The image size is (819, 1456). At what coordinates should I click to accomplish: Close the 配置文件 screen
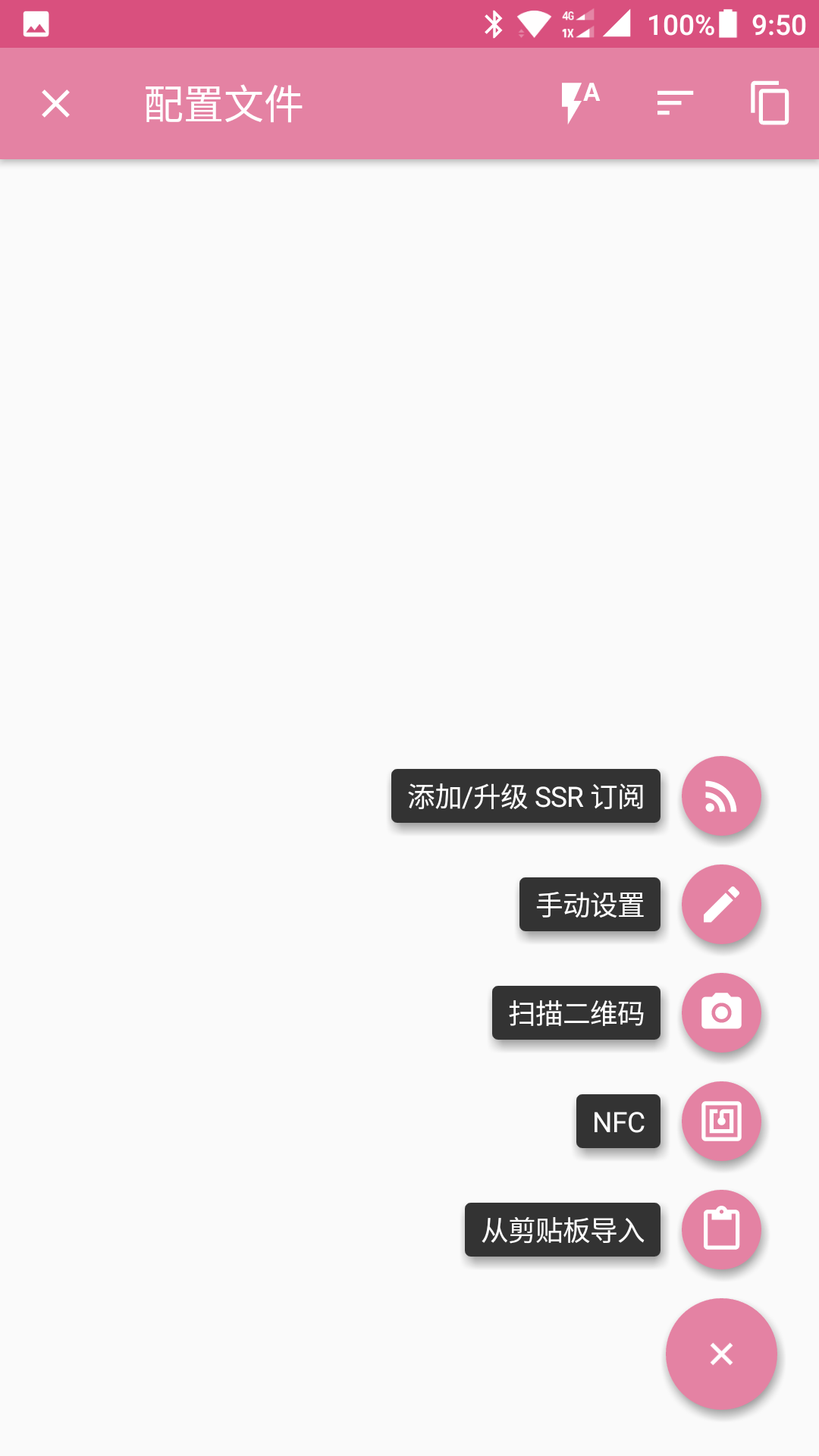pyautogui.click(x=55, y=104)
